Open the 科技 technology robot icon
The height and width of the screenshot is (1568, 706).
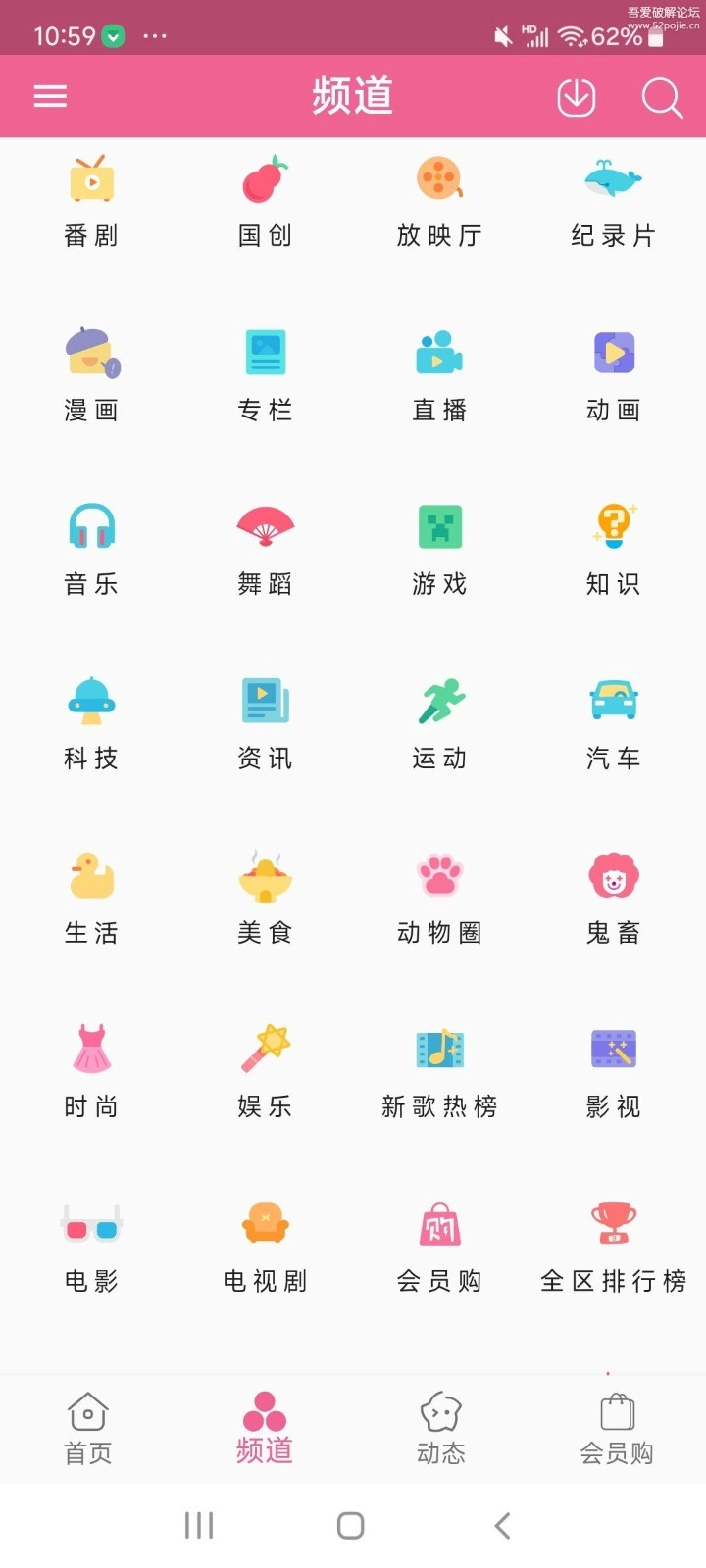point(90,701)
